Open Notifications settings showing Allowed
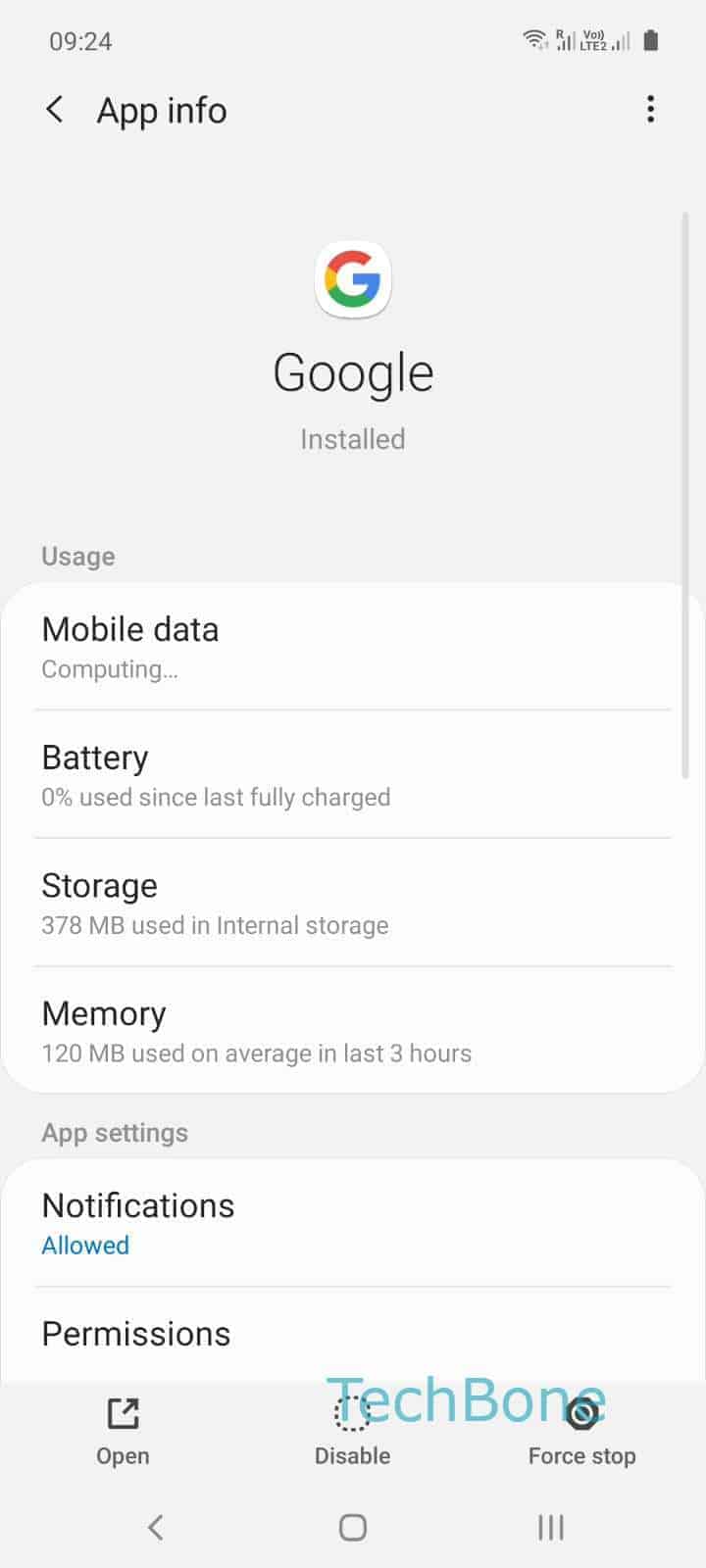 (x=353, y=1223)
